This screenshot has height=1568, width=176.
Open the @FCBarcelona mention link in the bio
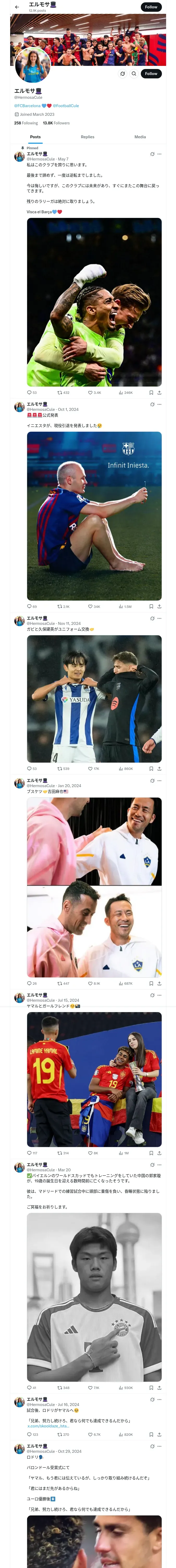[x=27, y=105]
